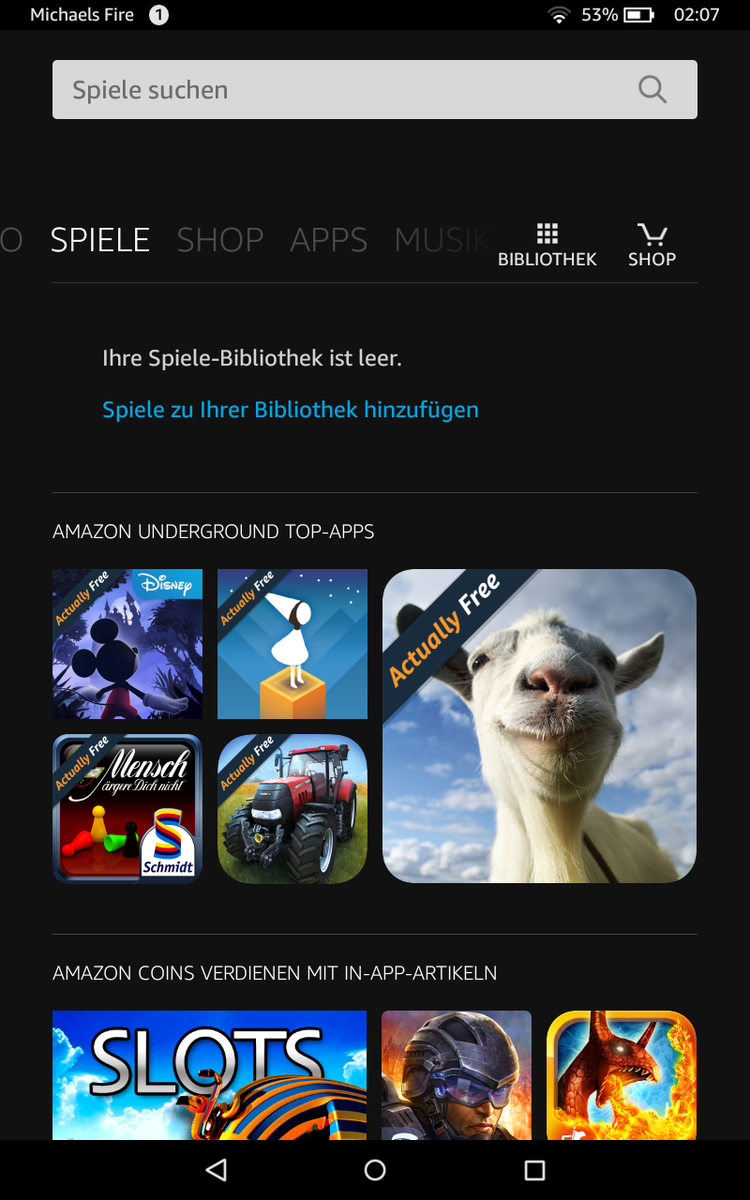
Task: Switch to the SHOP tab
Action: click(220, 240)
